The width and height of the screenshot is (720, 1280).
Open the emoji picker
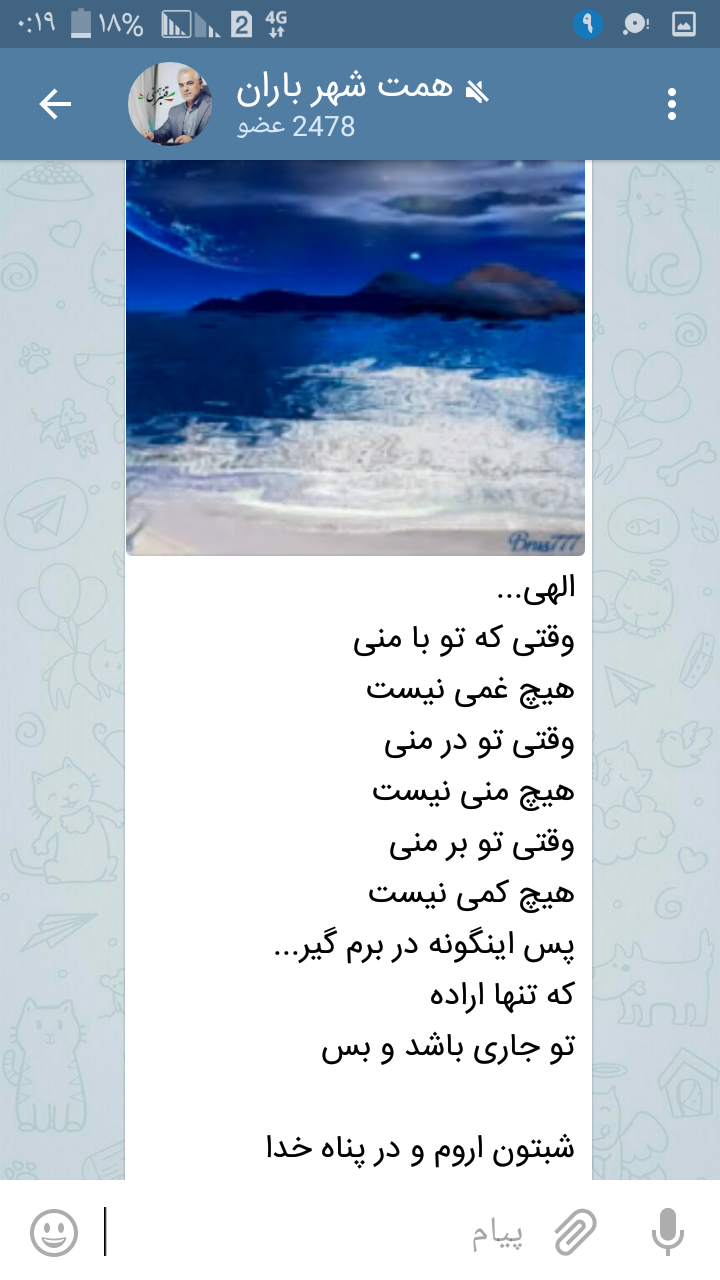(x=53, y=1232)
